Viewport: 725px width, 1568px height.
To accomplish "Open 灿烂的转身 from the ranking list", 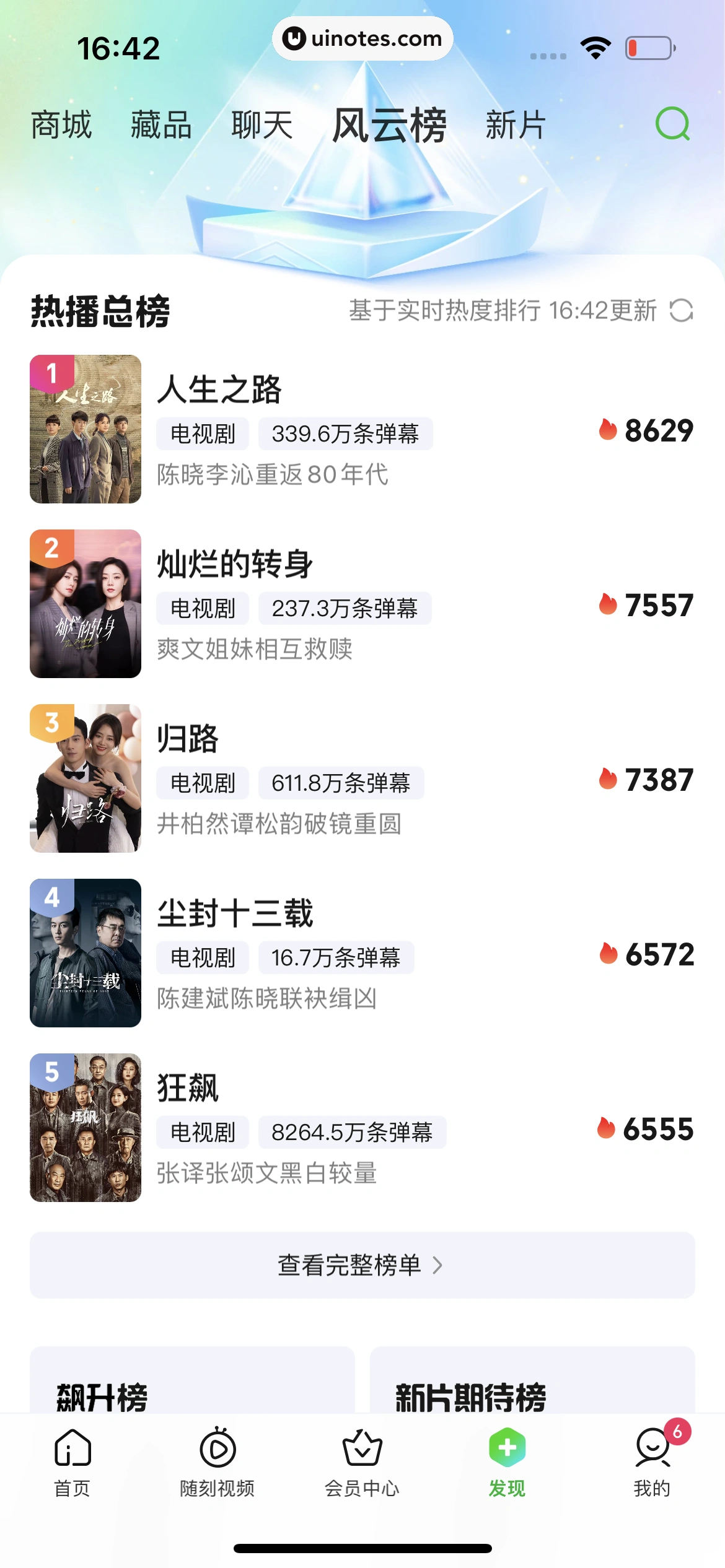I will [235, 564].
